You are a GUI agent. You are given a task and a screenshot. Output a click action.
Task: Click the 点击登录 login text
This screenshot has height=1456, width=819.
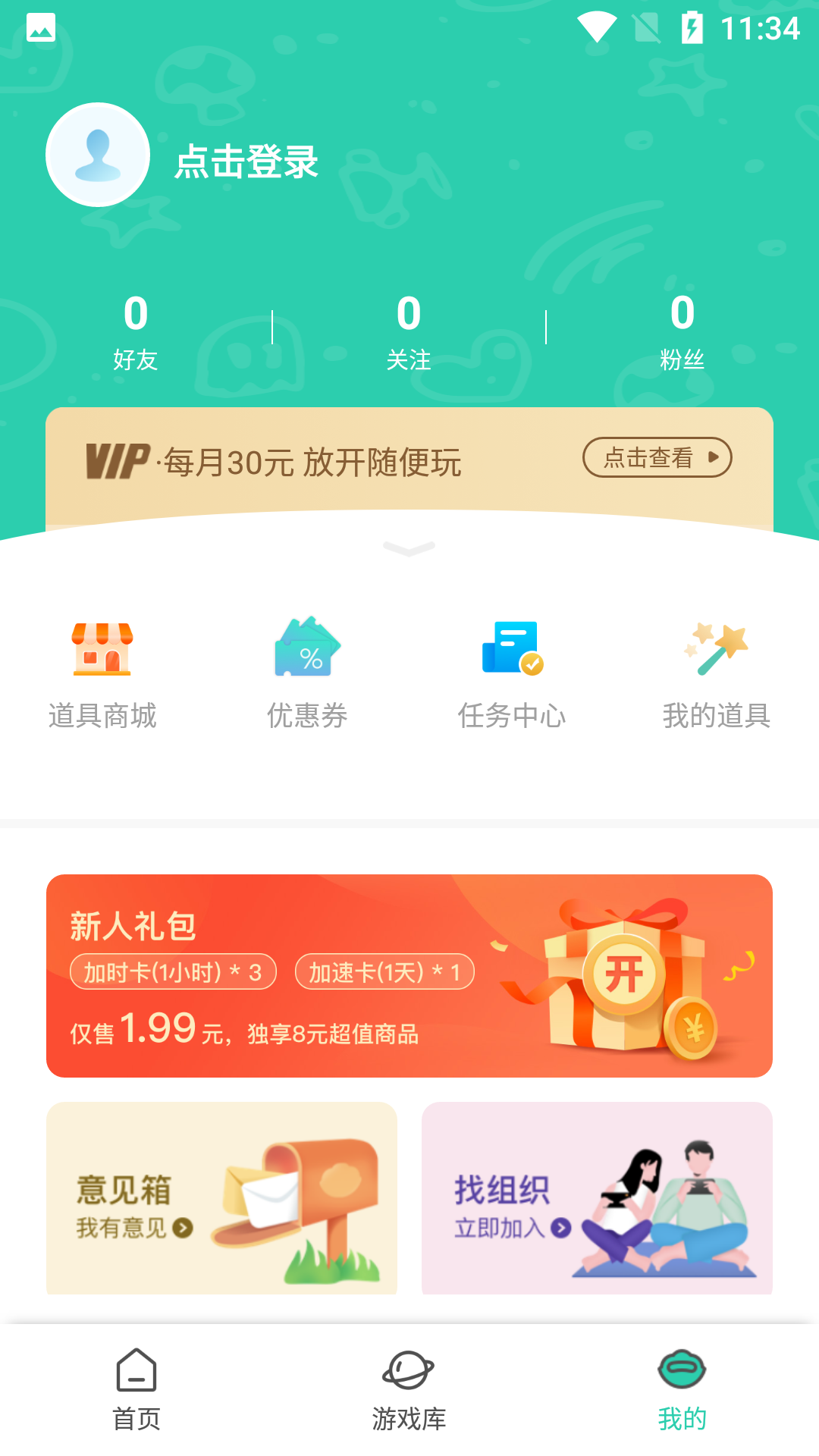(x=246, y=161)
